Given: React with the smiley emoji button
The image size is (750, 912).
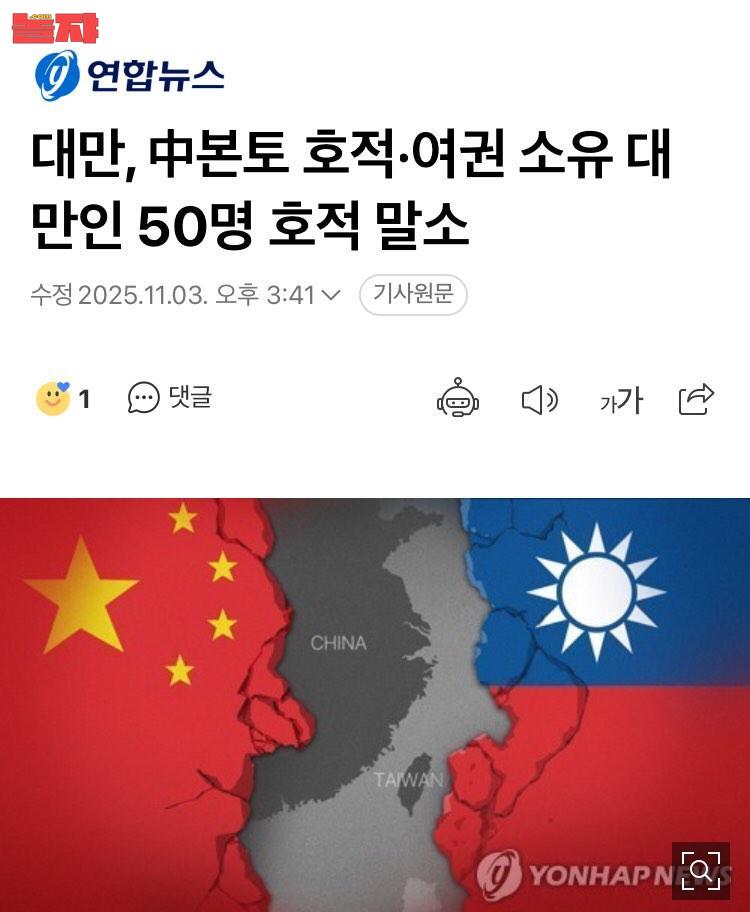Looking at the screenshot, I should coord(53,399).
